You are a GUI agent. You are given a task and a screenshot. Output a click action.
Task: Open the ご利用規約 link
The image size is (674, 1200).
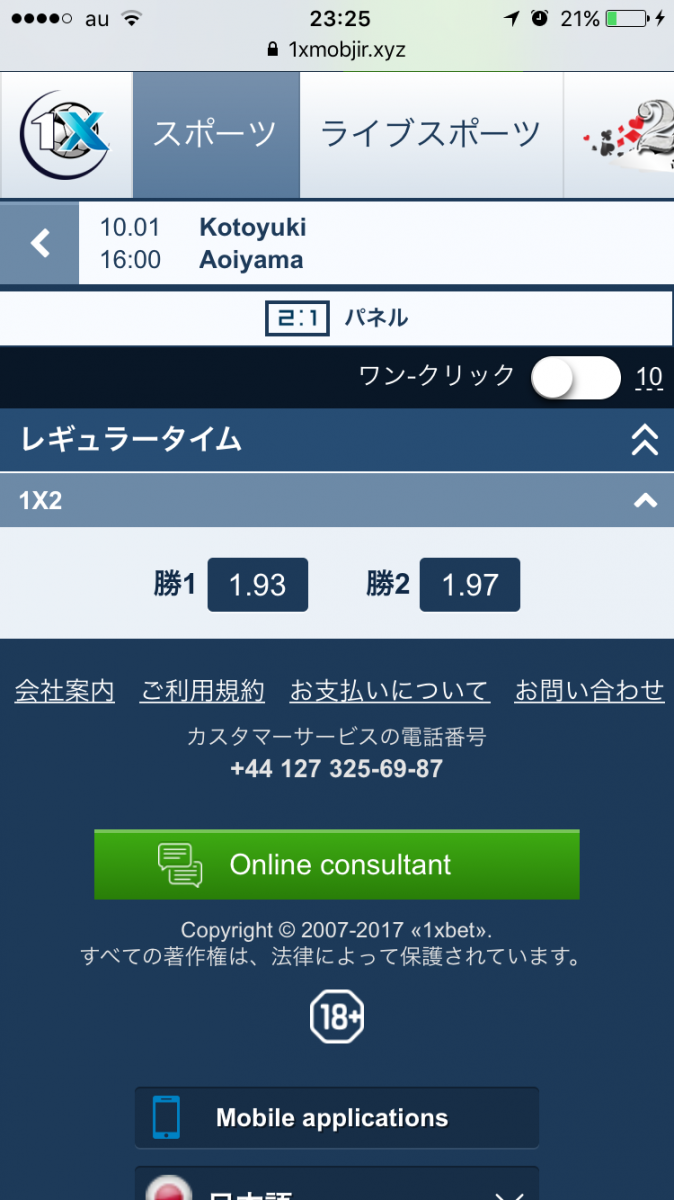tap(202, 691)
